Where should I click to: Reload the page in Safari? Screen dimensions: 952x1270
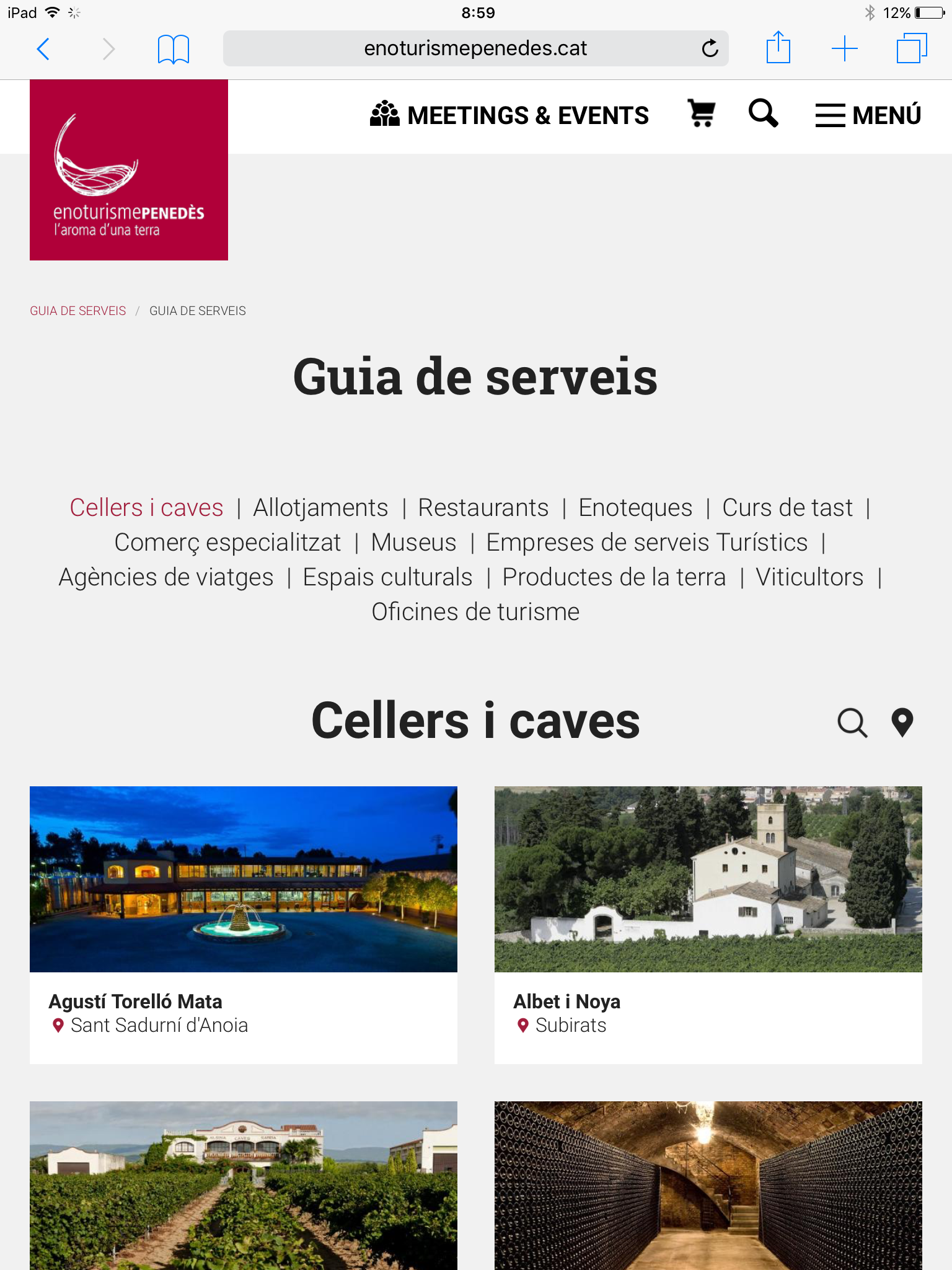point(710,48)
